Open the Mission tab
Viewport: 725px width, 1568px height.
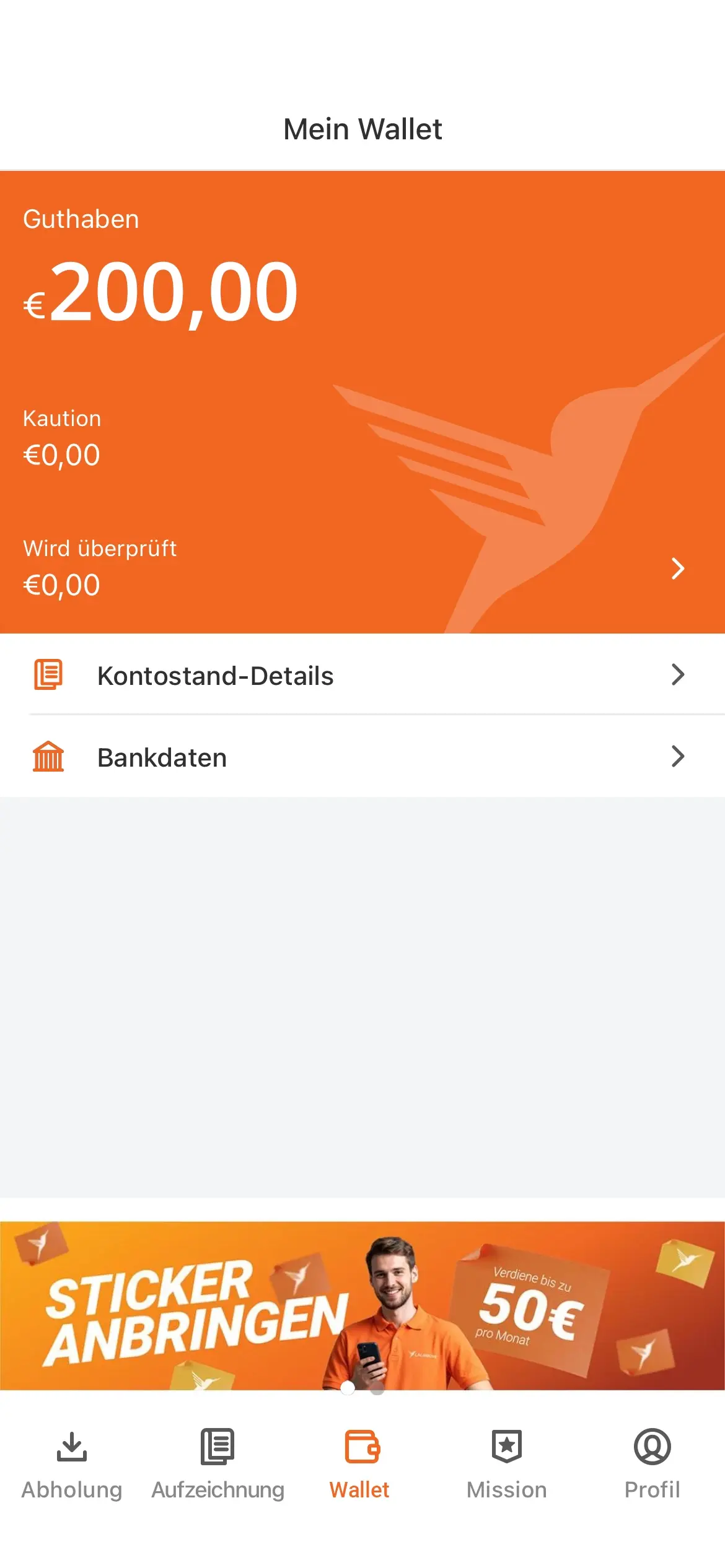[506, 1464]
